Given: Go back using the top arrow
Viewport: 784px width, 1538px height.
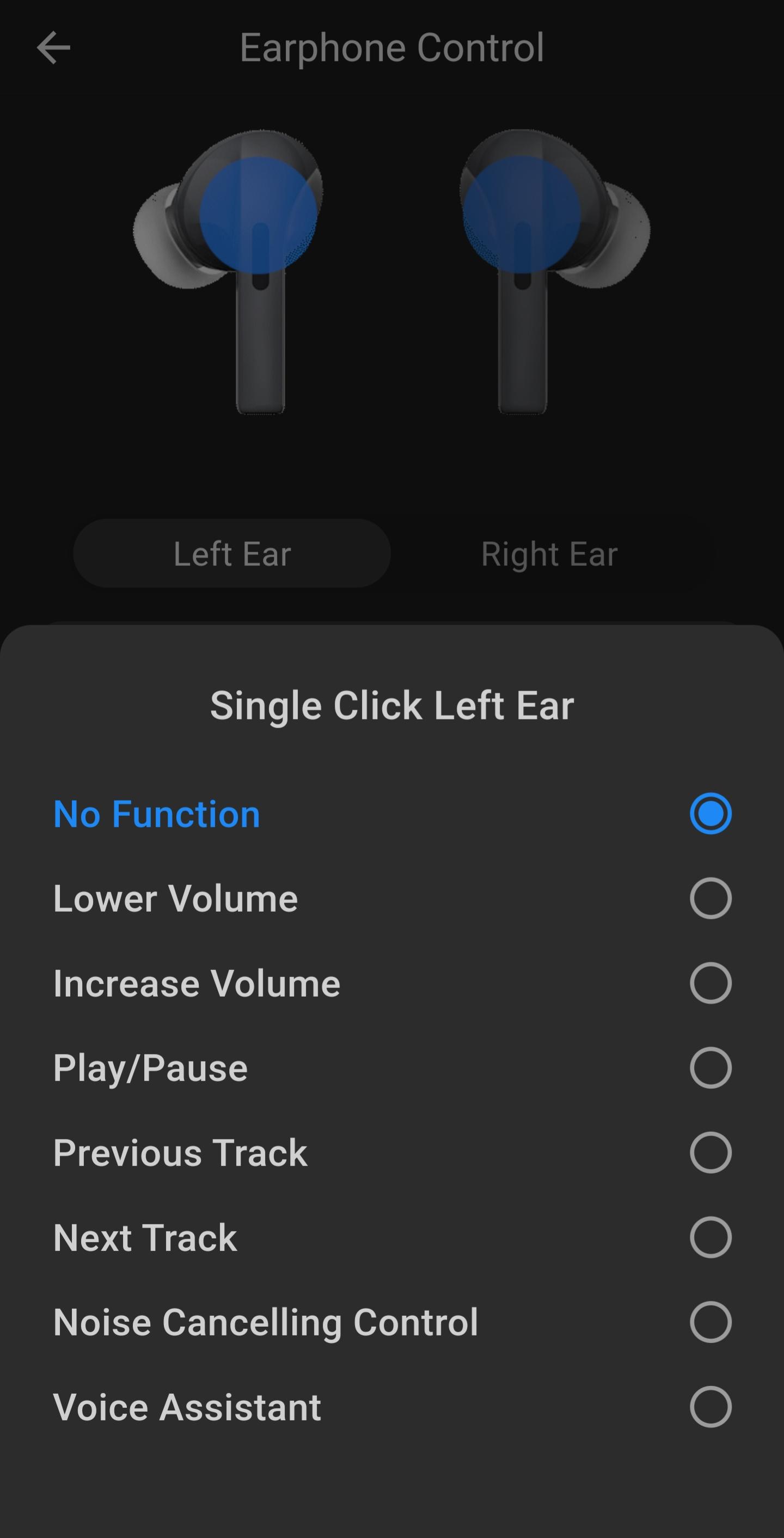Looking at the screenshot, I should [x=54, y=48].
